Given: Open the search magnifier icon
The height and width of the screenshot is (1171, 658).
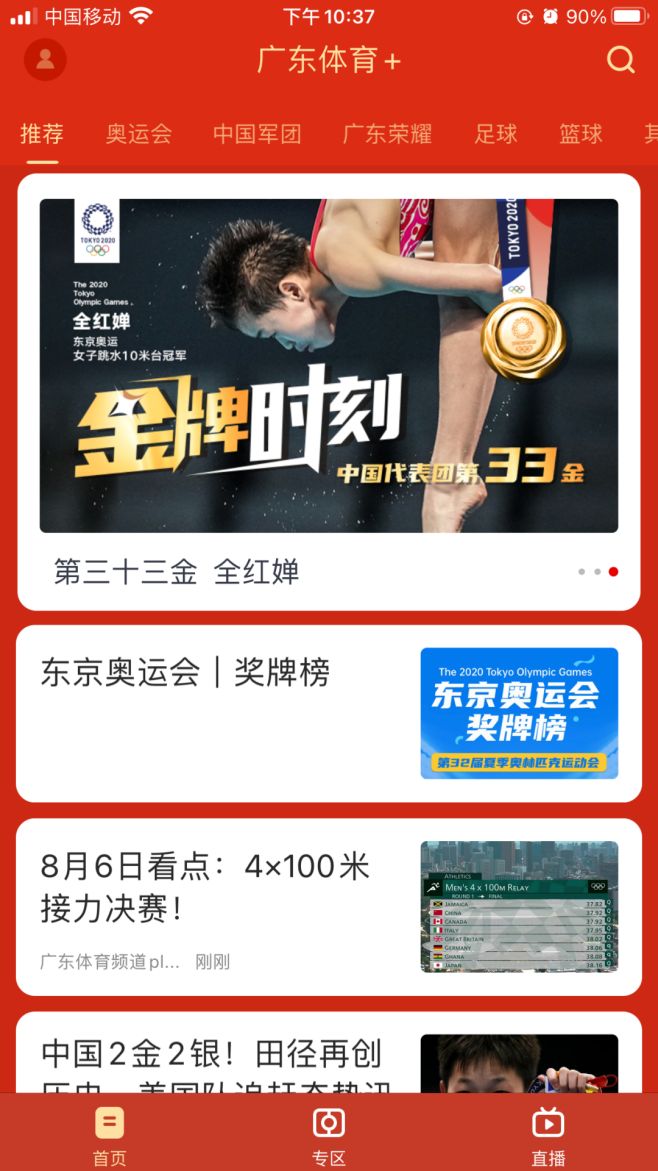Looking at the screenshot, I should point(621,60).
